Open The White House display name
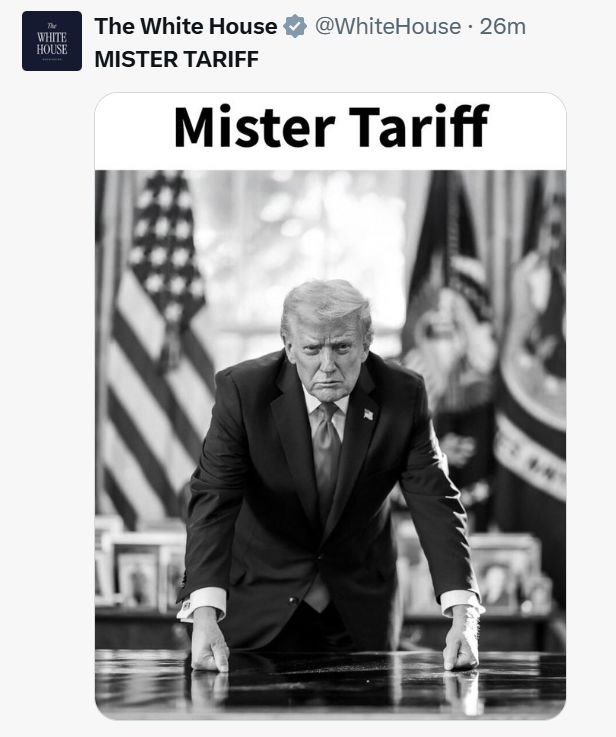 coord(185,27)
